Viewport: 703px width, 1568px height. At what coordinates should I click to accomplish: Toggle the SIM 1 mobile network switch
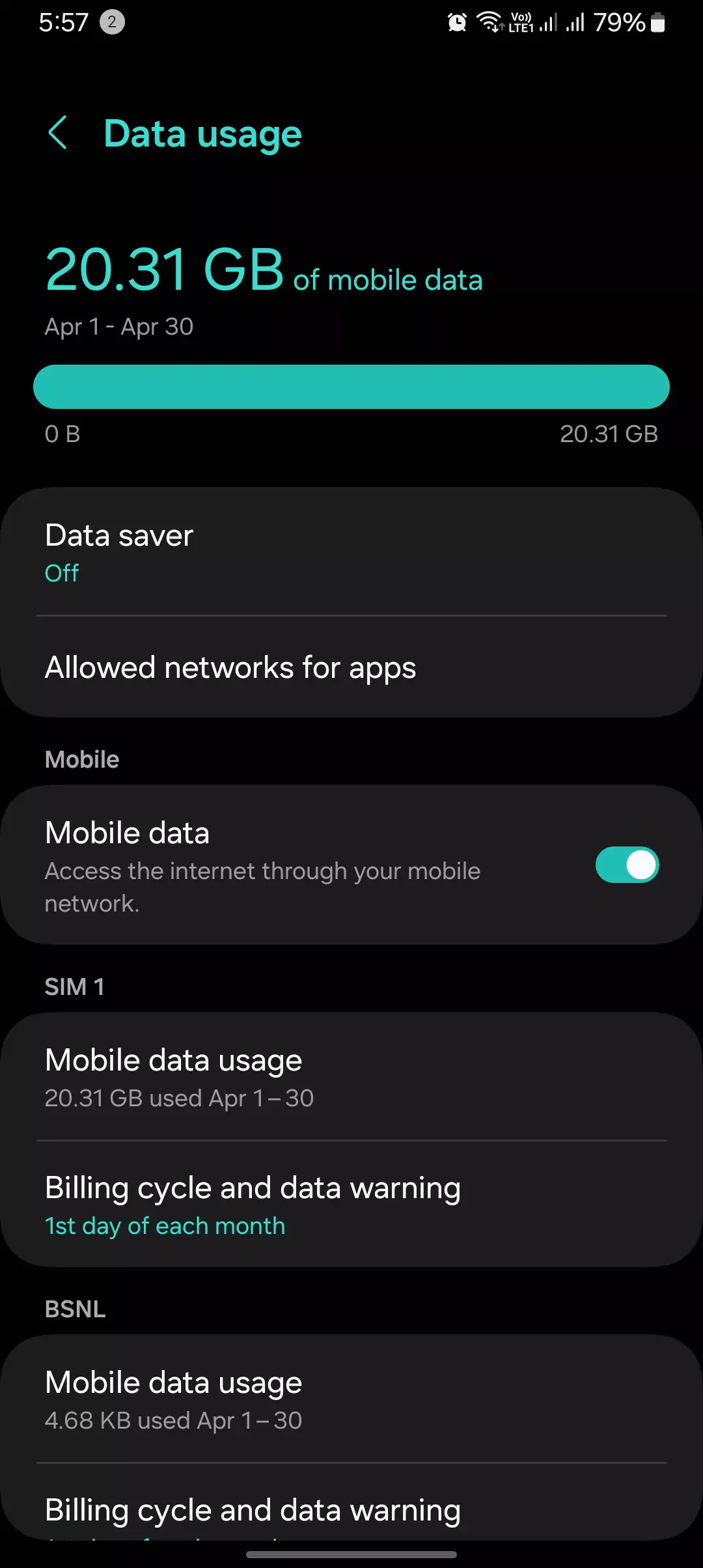pyautogui.click(x=627, y=864)
